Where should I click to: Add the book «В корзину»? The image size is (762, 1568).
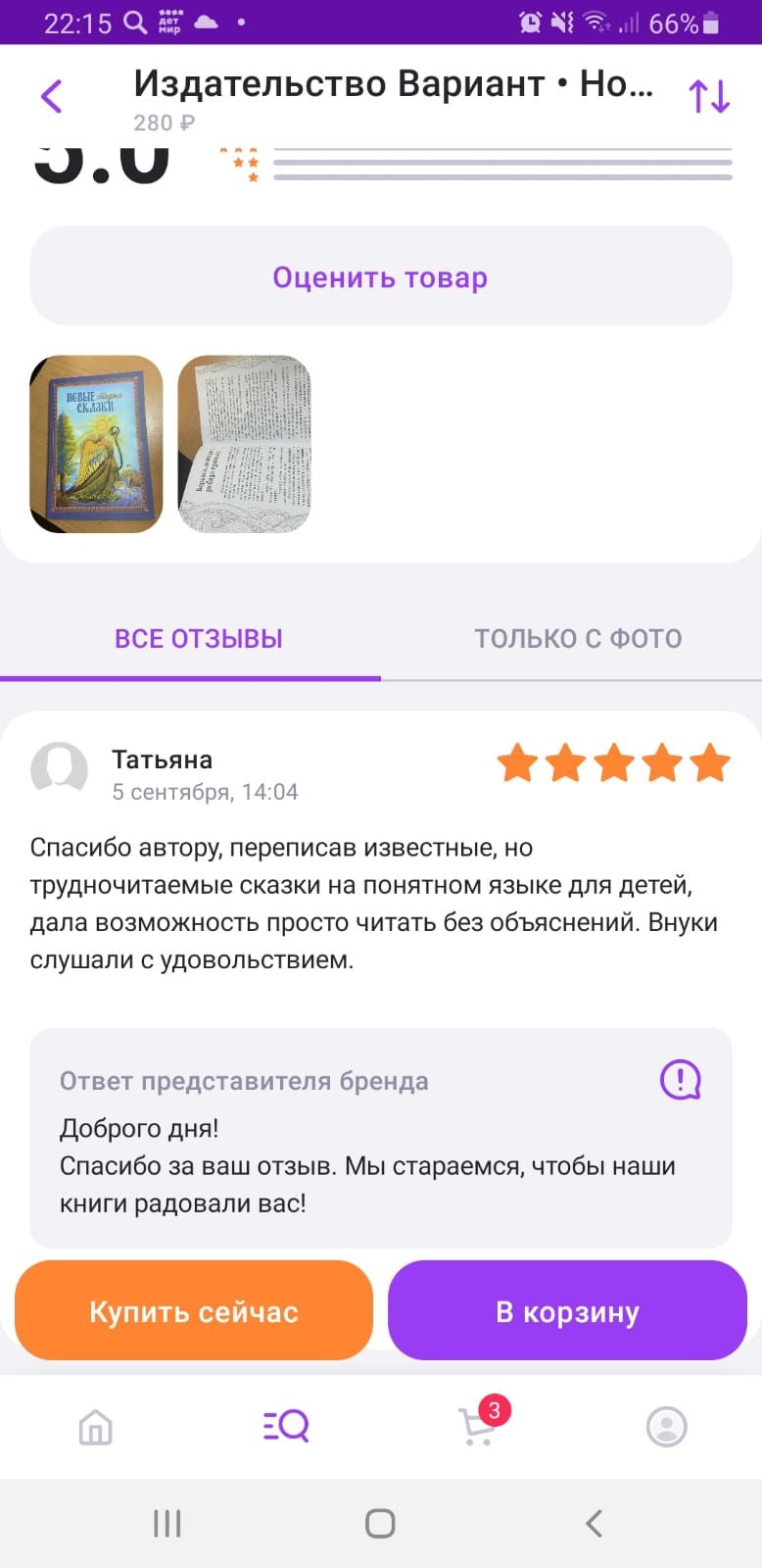[567, 1311]
